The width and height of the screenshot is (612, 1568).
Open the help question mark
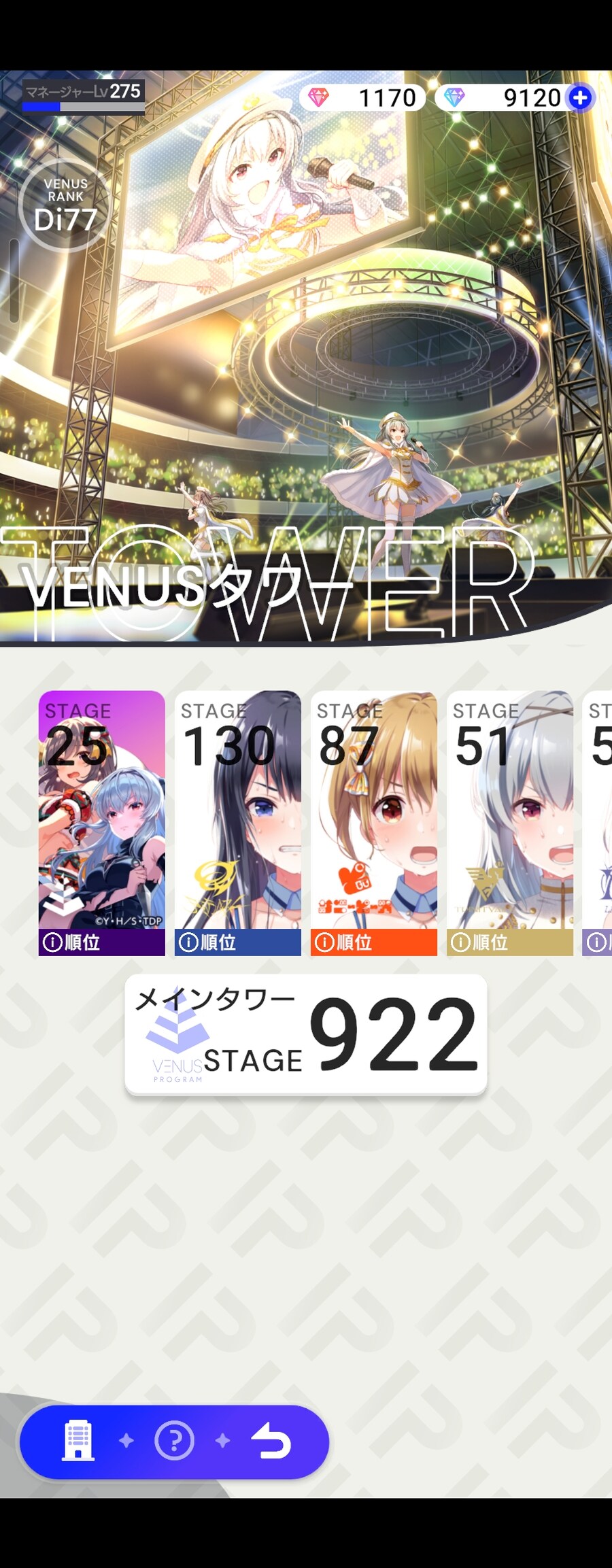click(174, 1440)
